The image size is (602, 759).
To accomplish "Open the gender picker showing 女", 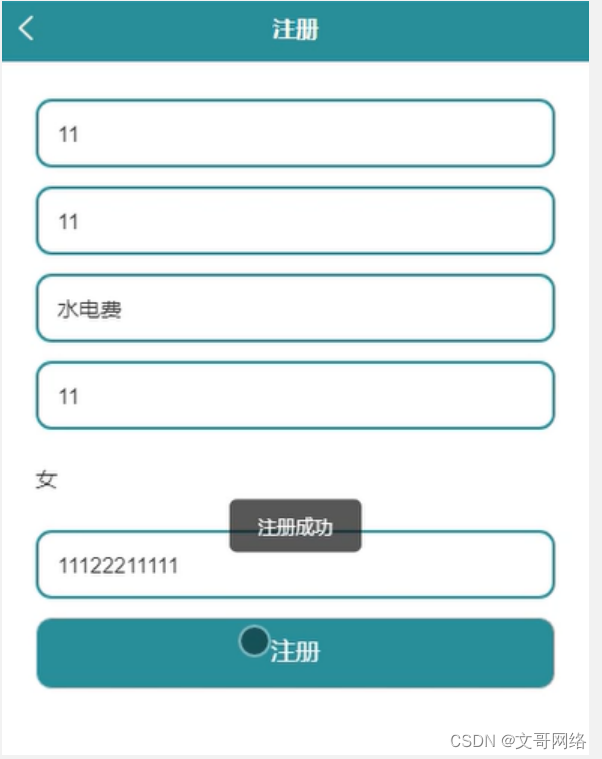I will (47, 479).
